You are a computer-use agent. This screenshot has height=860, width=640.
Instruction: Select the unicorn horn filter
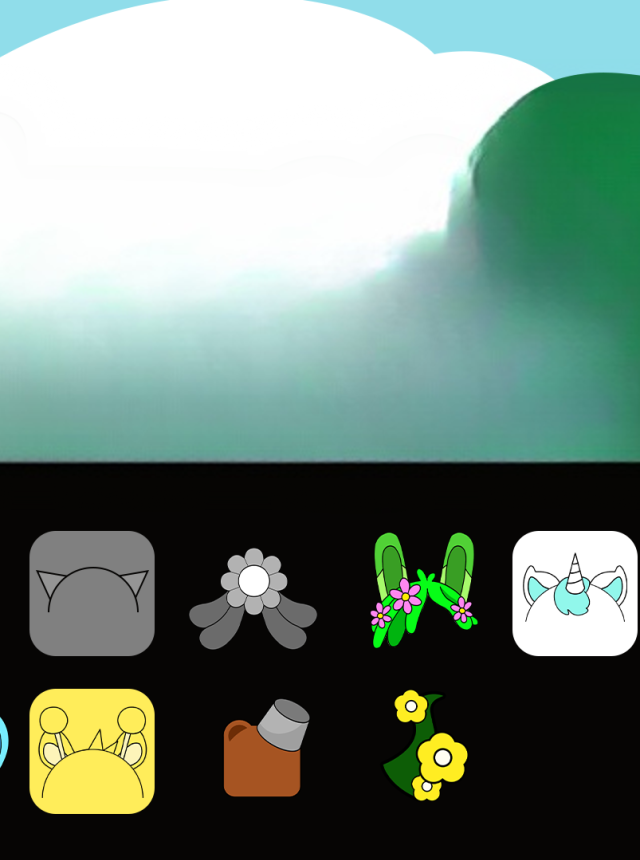click(x=574, y=593)
